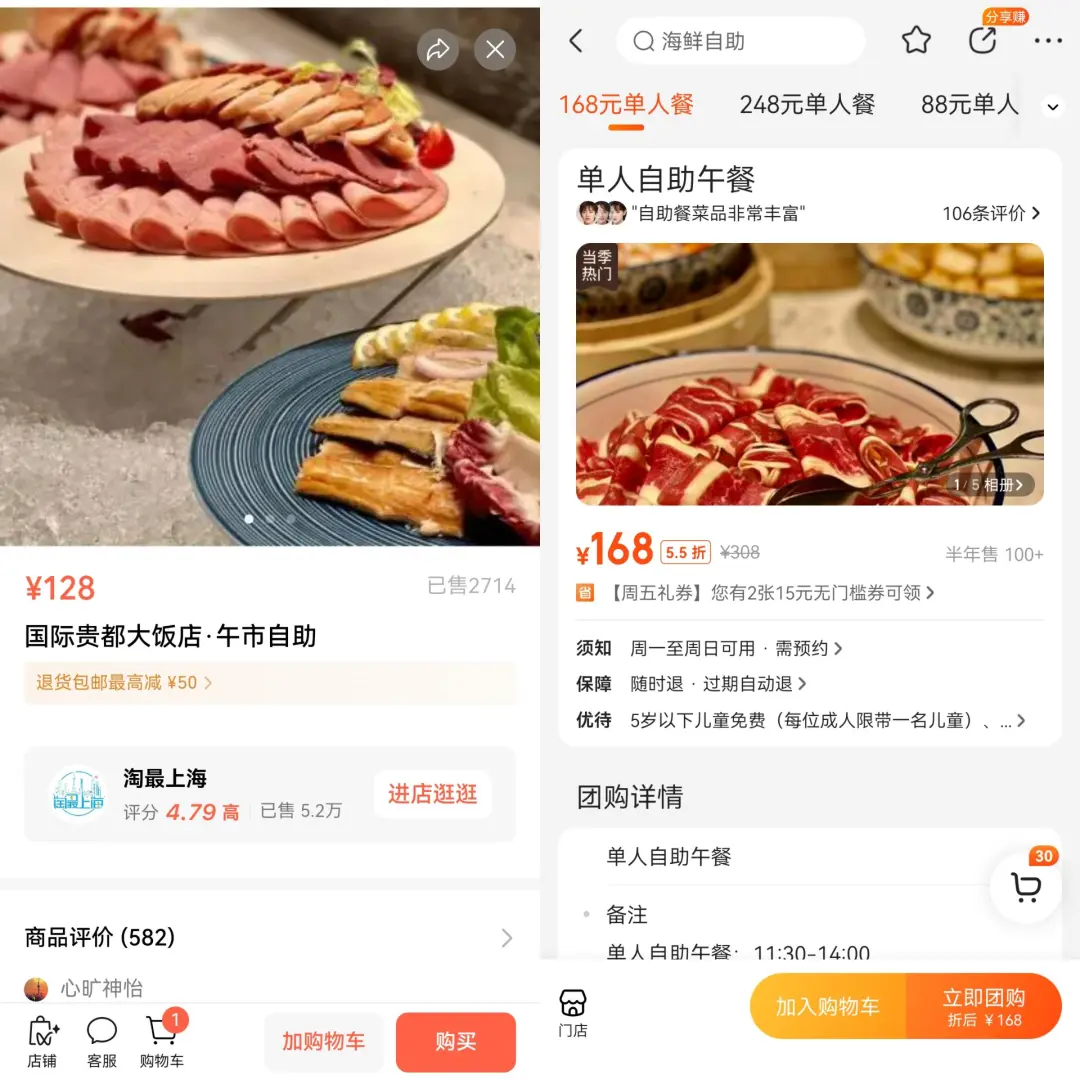This screenshot has width=1080, height=1080.
Task: Share the 国际贵都大饭店 buffet listing via the arrow icon
Action: point(438,50)
